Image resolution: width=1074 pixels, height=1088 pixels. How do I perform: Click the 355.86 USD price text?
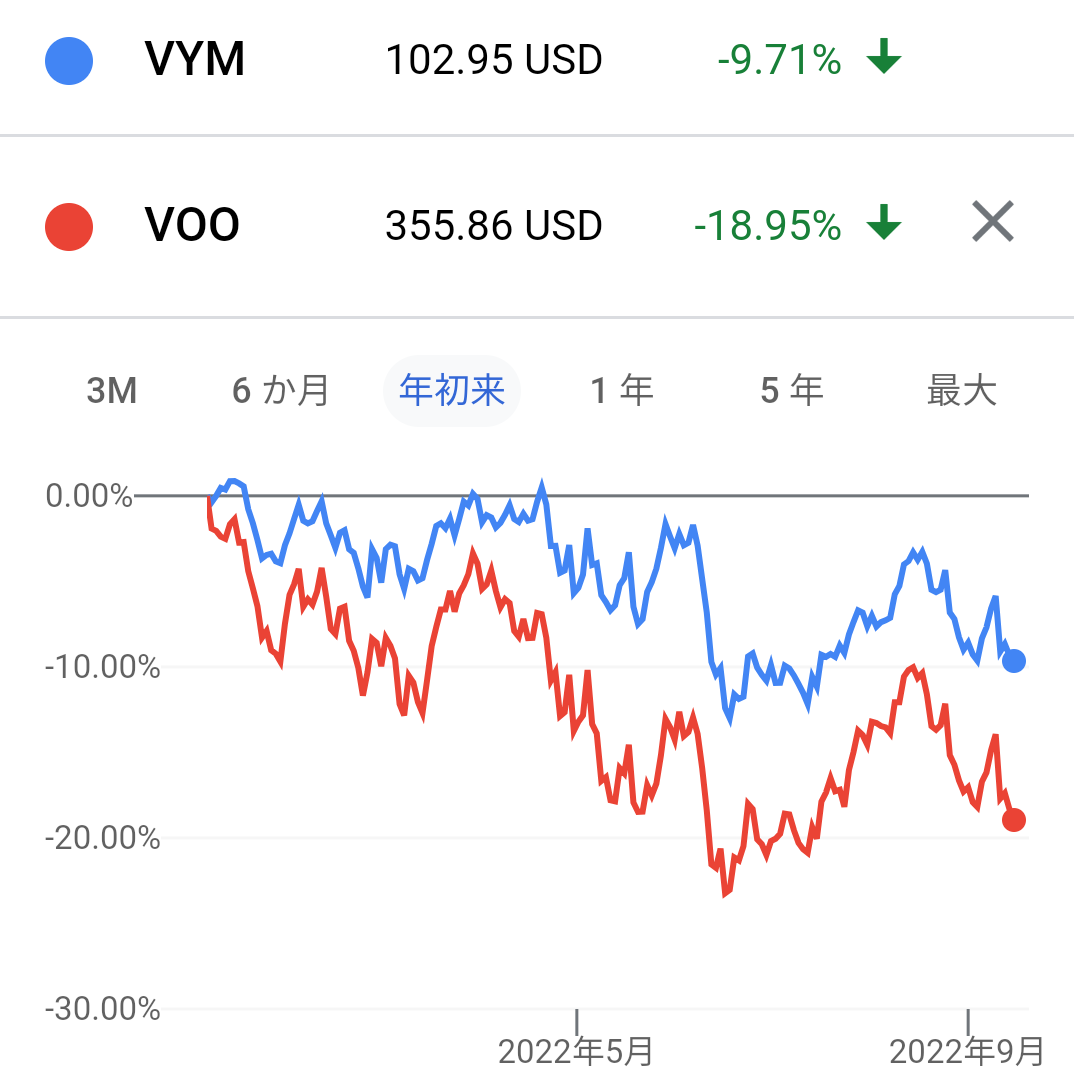[494, 225]
